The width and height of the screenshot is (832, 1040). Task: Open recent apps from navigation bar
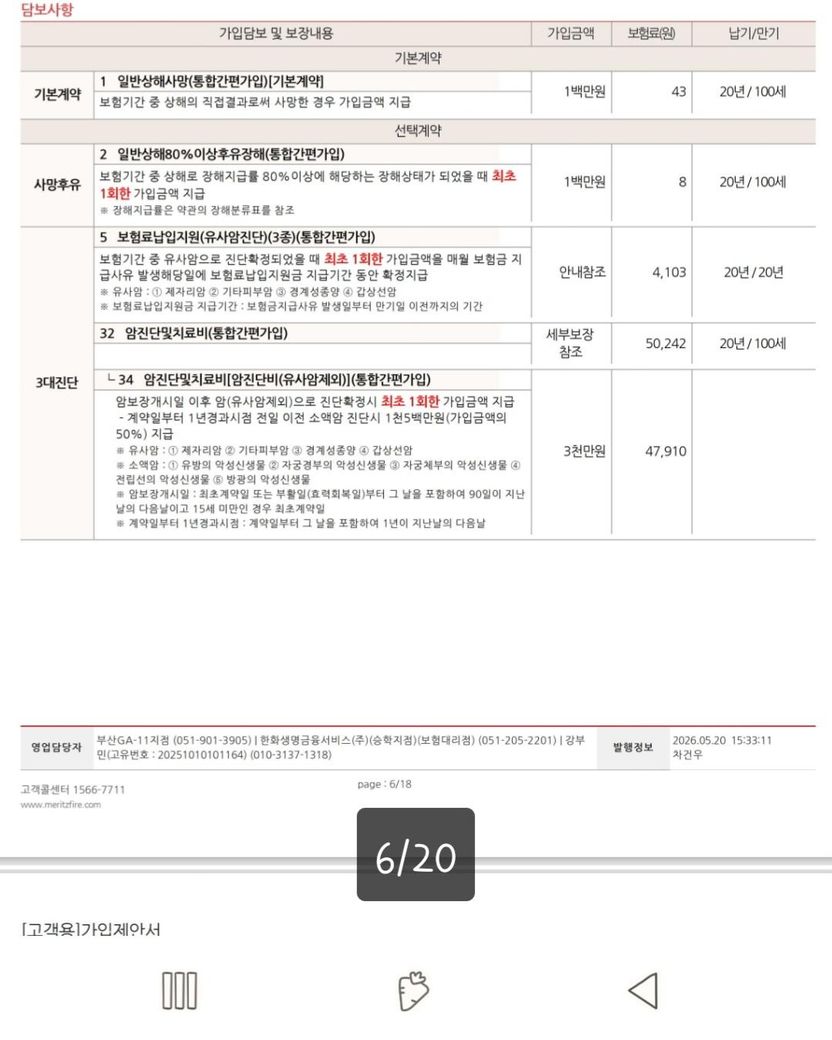click(179, 990)
